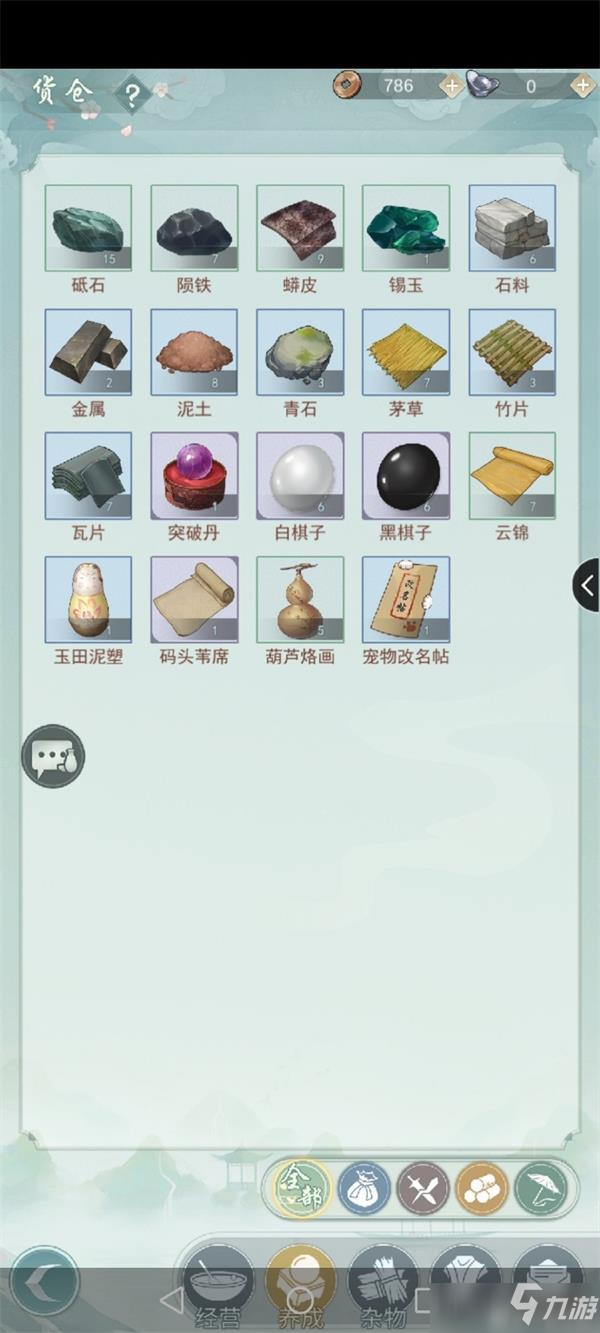Filter by 全部 category

301,1189
